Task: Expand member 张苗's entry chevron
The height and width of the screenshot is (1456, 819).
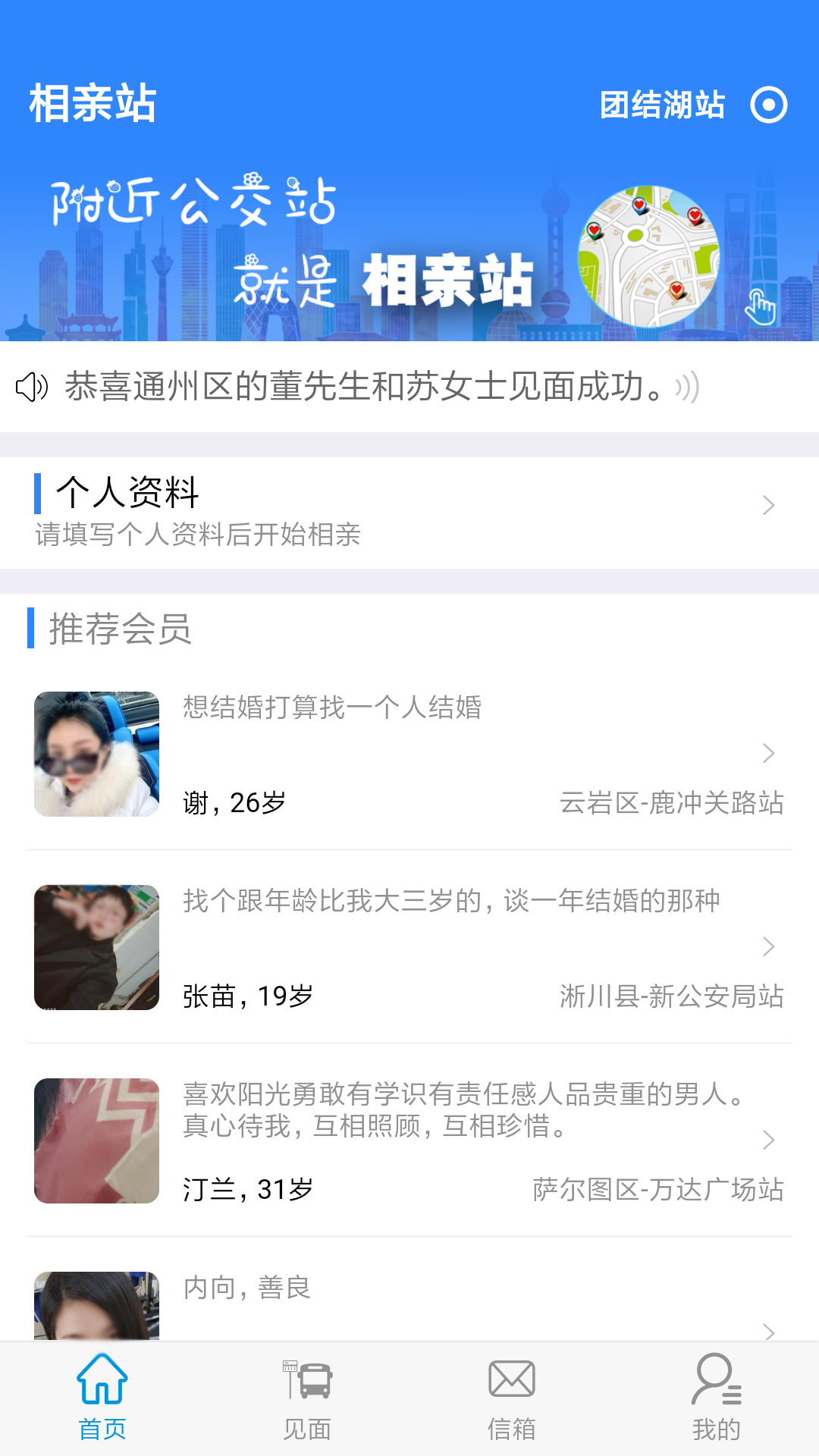Action: click(x=769, y=947)
